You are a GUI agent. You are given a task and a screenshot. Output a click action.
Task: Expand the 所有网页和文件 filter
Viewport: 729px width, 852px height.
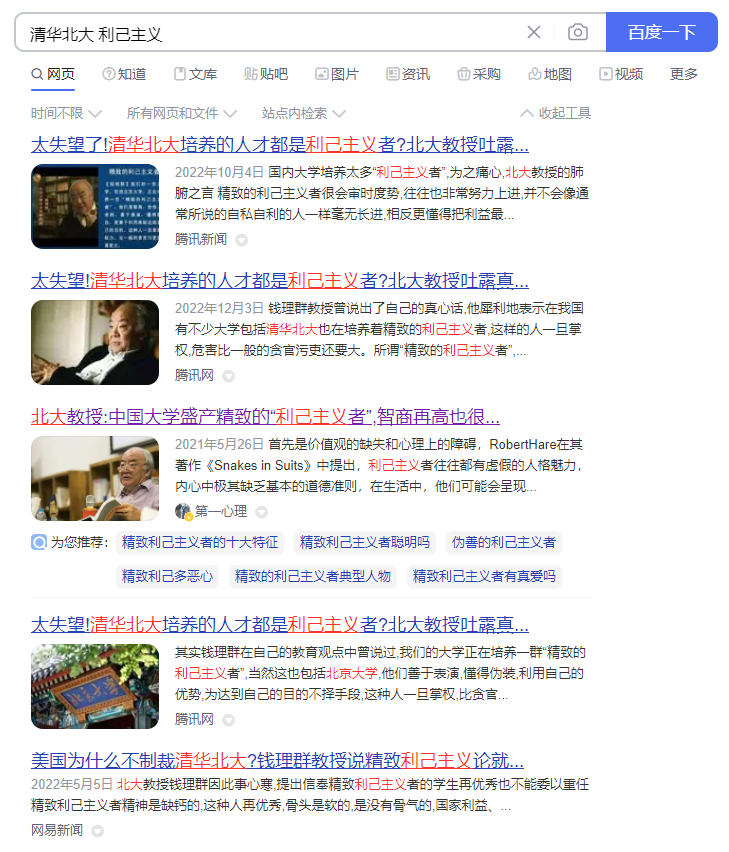(181, 113)
